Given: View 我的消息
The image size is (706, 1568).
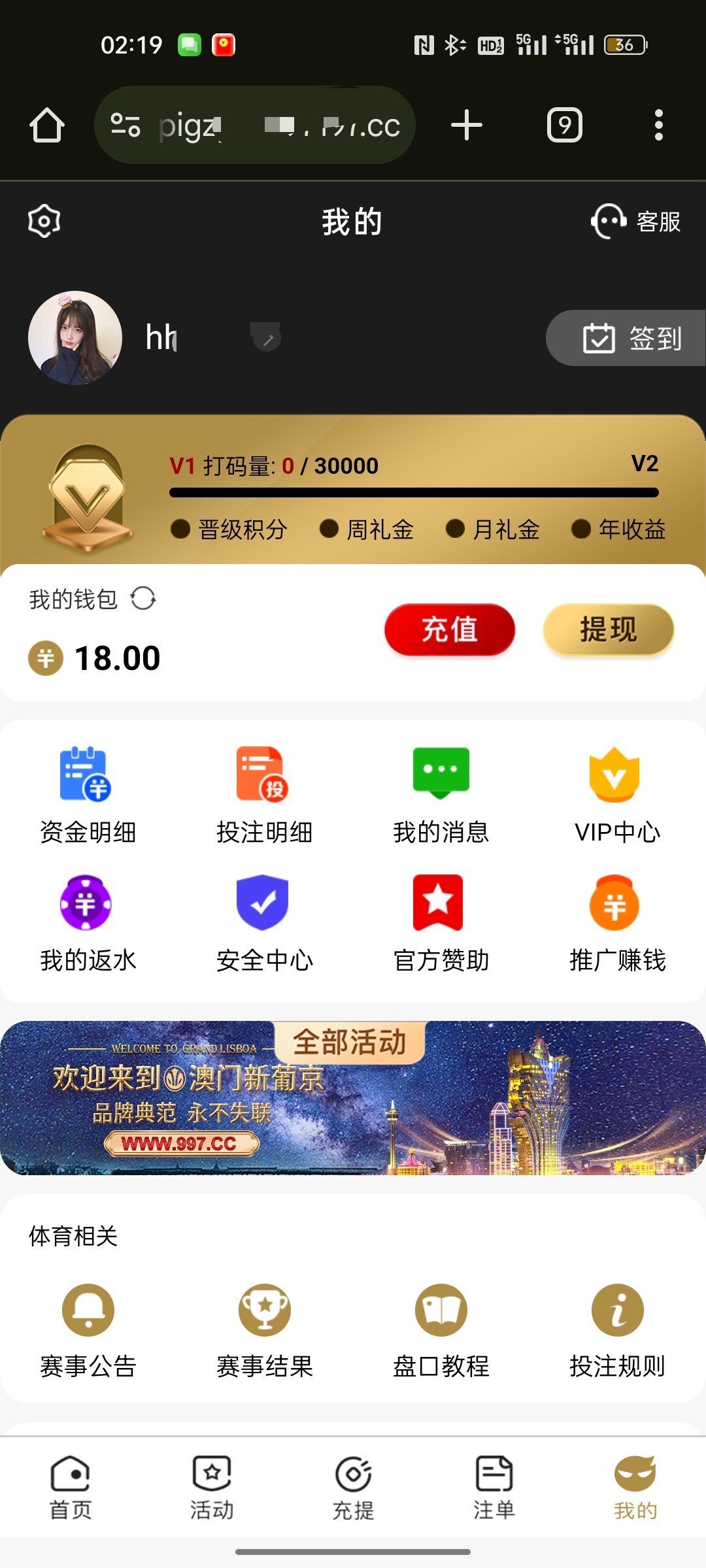Looking at the screenshot, I should pyautogui.click(x=441, y=795).
